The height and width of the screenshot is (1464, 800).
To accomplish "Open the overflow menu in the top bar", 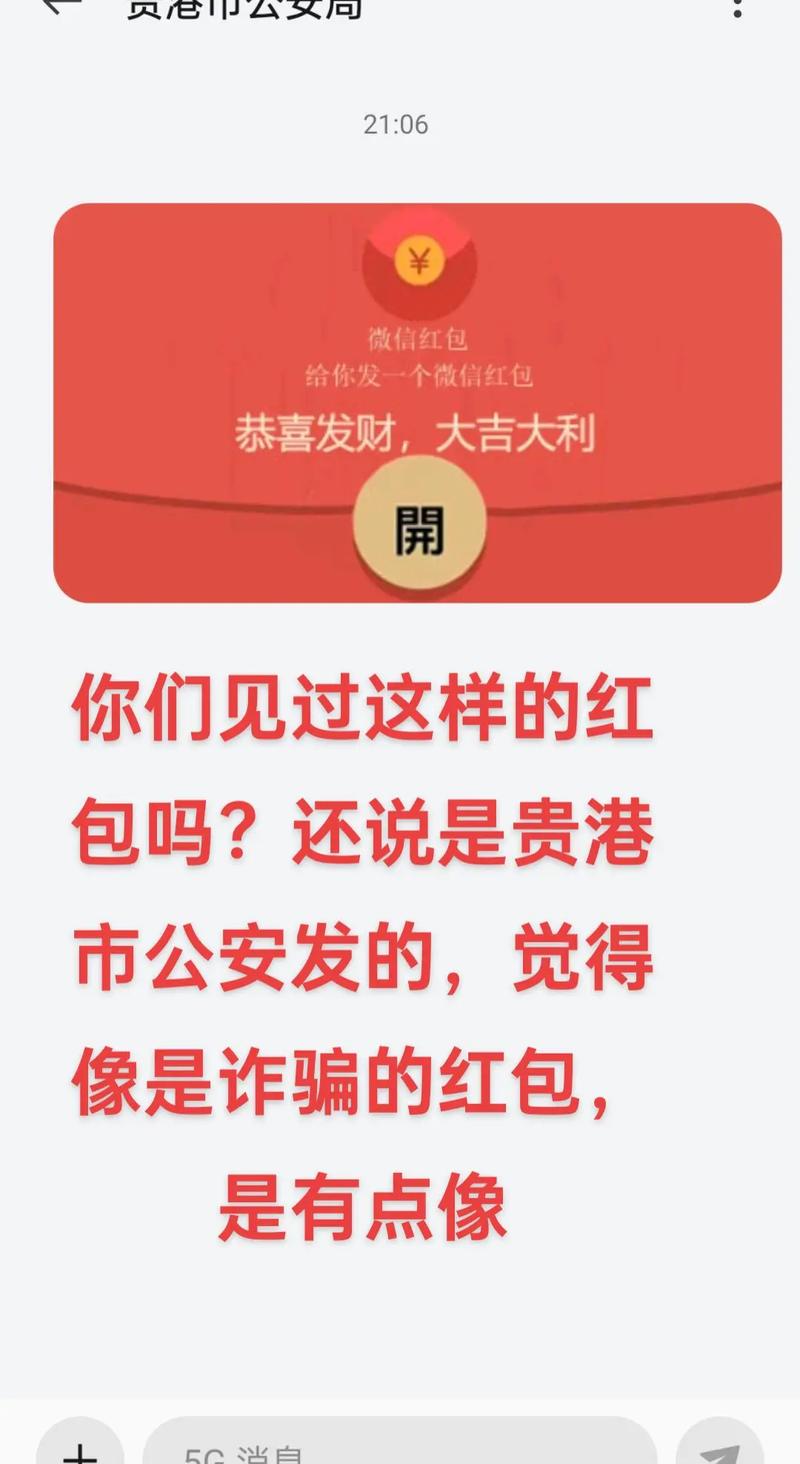I will 737,8.
